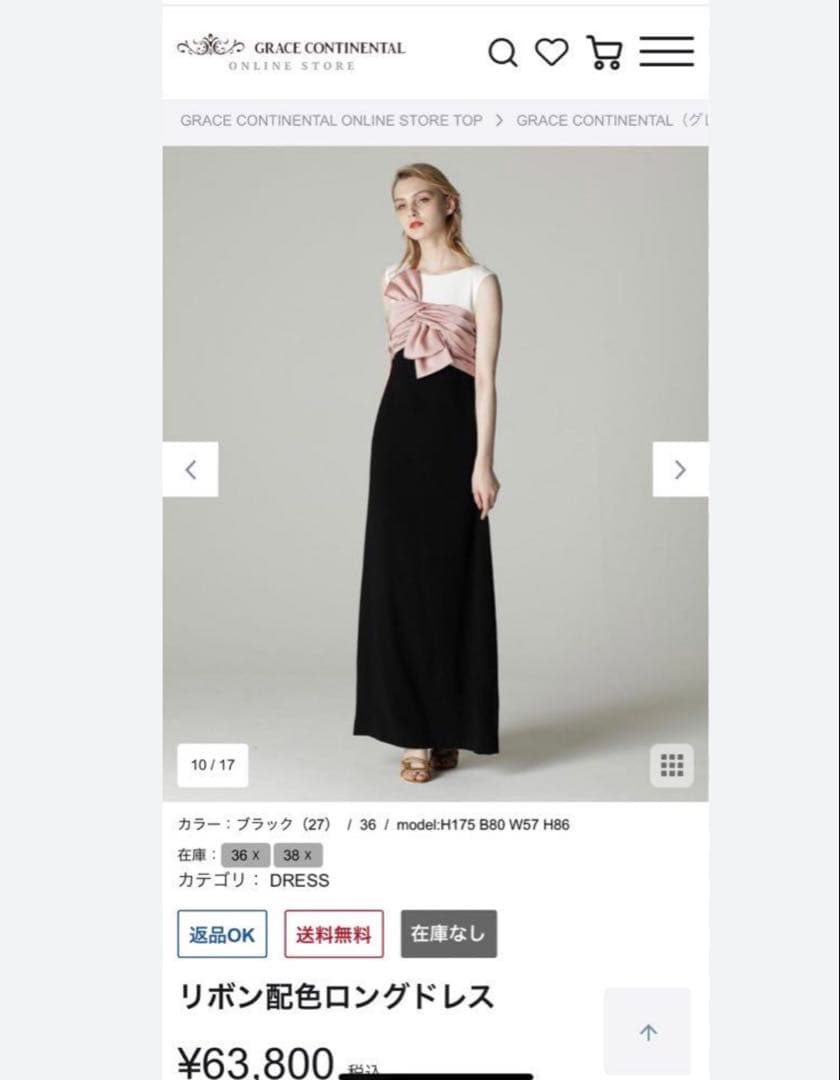The height and width of the screenshot is (1080, 840).
Task: Open the shopping cart
Action: click(x=604, y=52)
